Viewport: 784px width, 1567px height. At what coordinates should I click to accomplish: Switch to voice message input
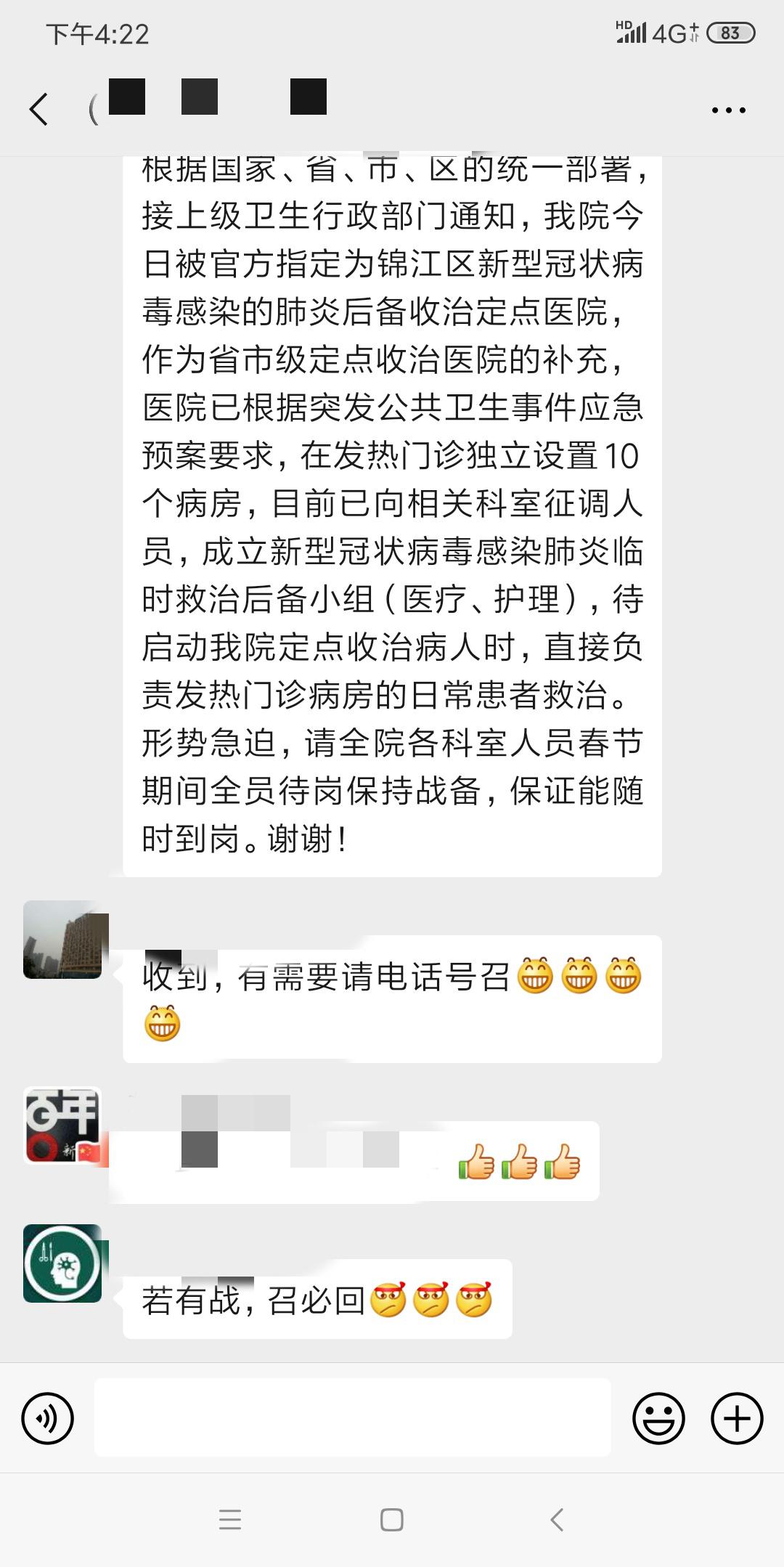(x=48, y=1418)
